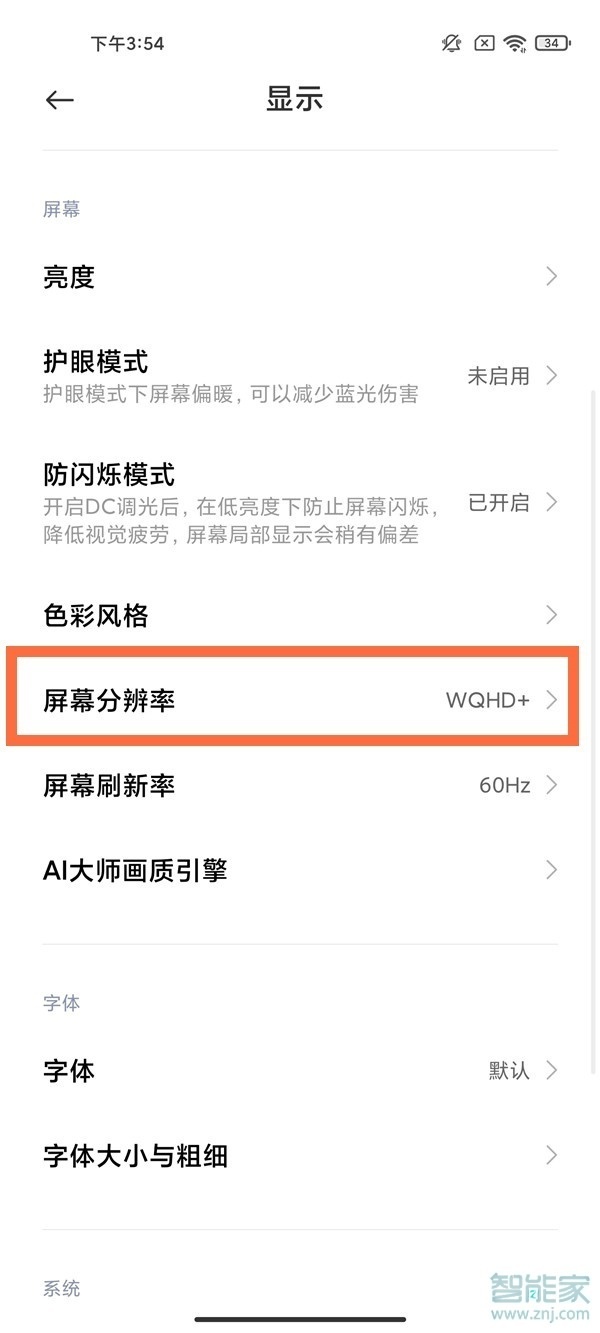Open the 亮度 brightness settings
600x1333 pixels.
pyautogui.click(x=300, y=277)
